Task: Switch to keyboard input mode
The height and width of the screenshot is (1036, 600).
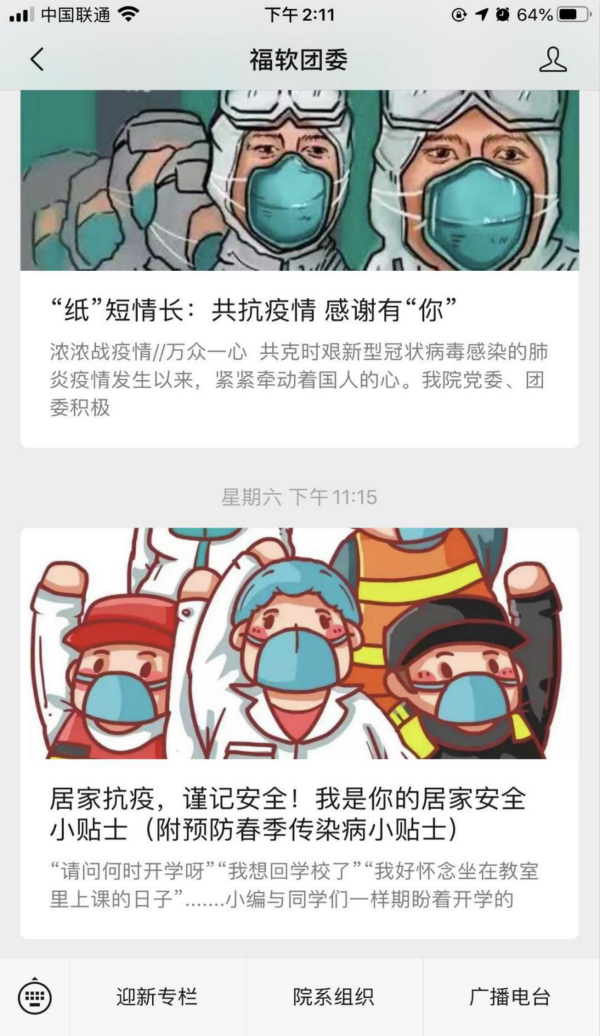Action: point(35,996)
